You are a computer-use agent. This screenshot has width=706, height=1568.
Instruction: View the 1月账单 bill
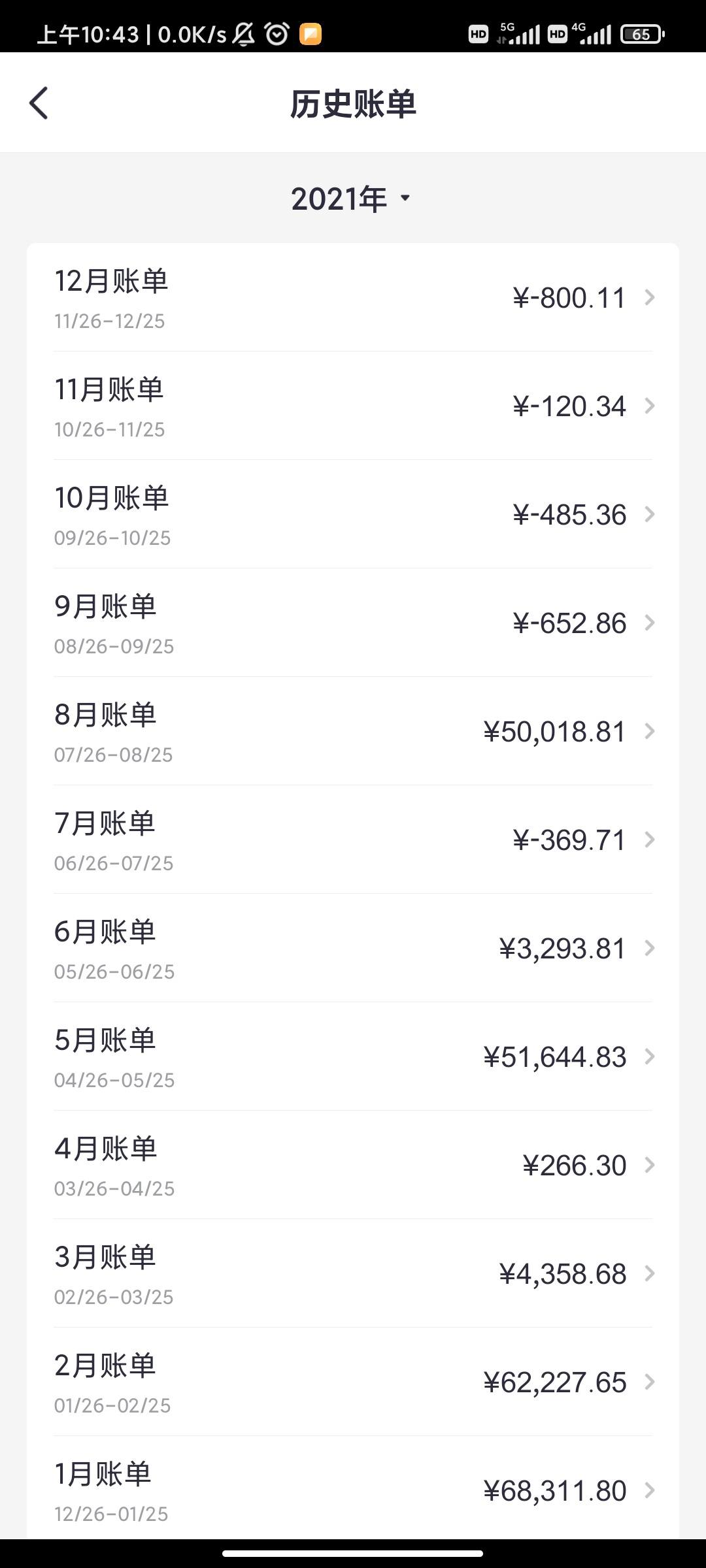click(x=353, y=1488)
